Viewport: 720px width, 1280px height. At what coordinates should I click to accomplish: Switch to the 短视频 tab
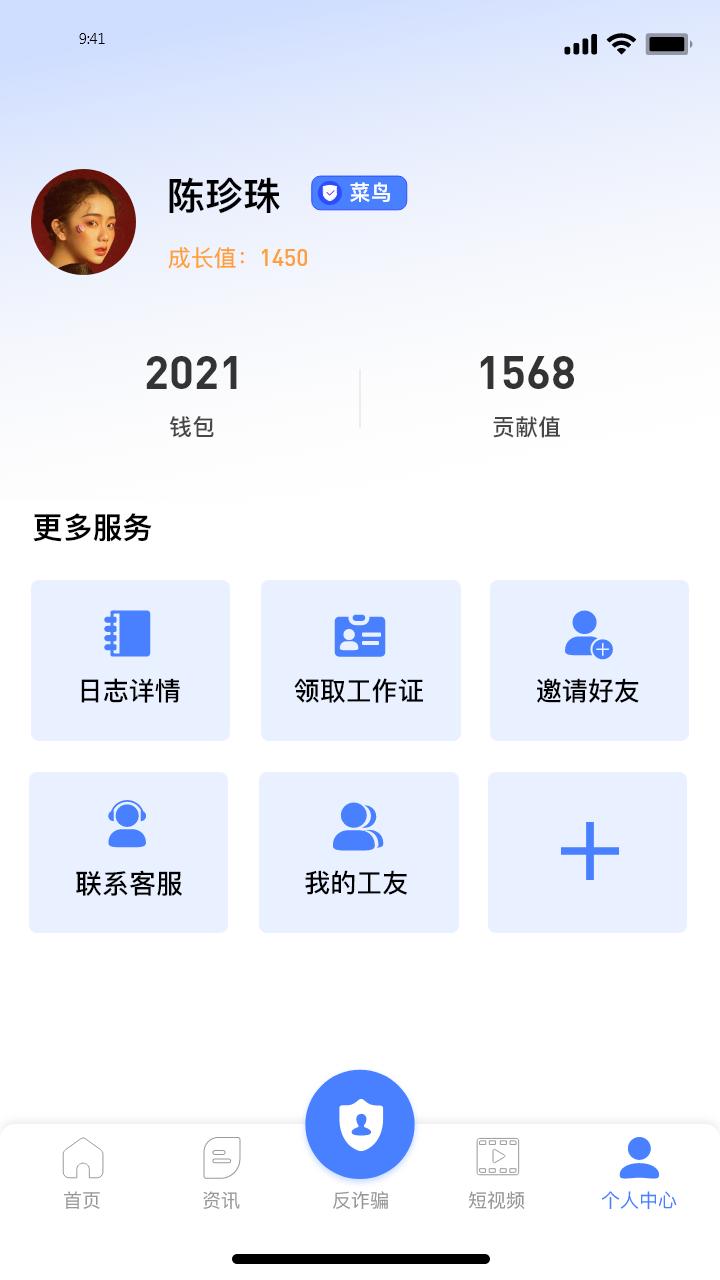click(497, 1174)
